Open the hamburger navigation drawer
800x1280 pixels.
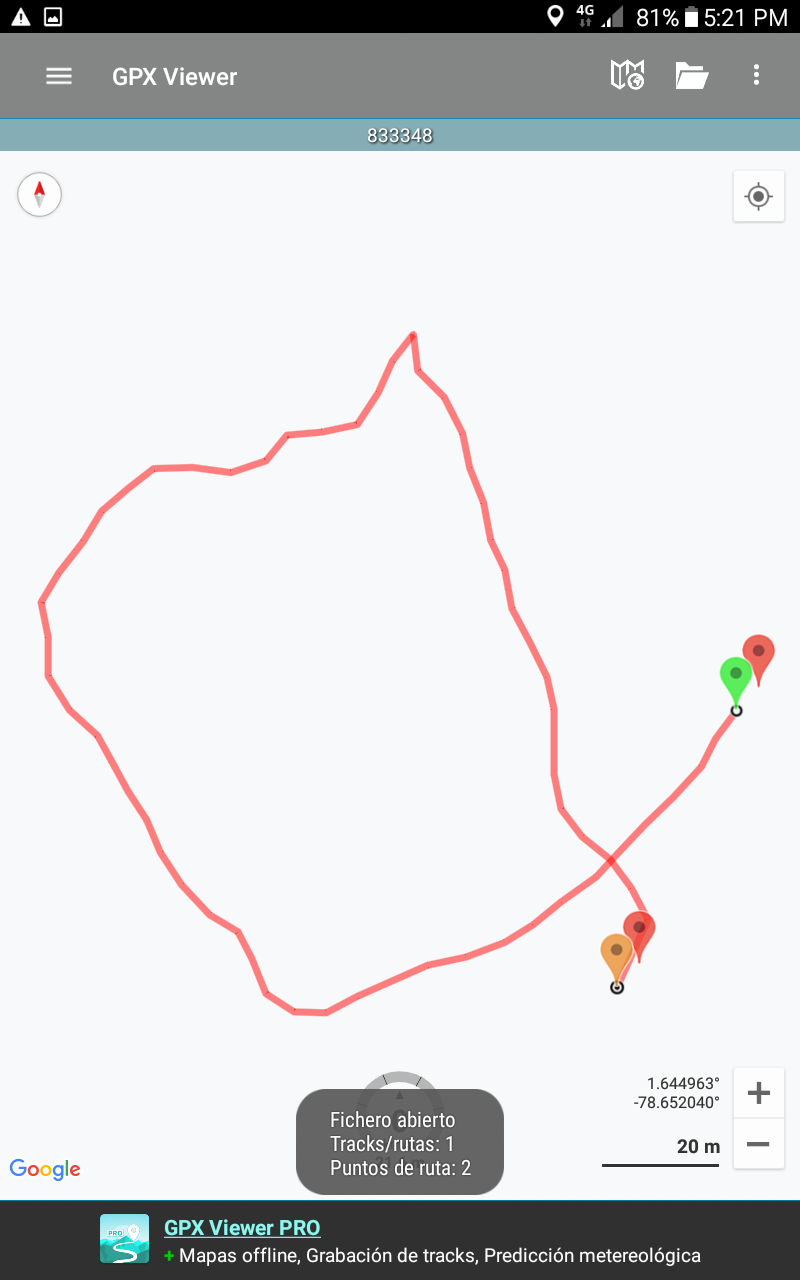(59, 76)
